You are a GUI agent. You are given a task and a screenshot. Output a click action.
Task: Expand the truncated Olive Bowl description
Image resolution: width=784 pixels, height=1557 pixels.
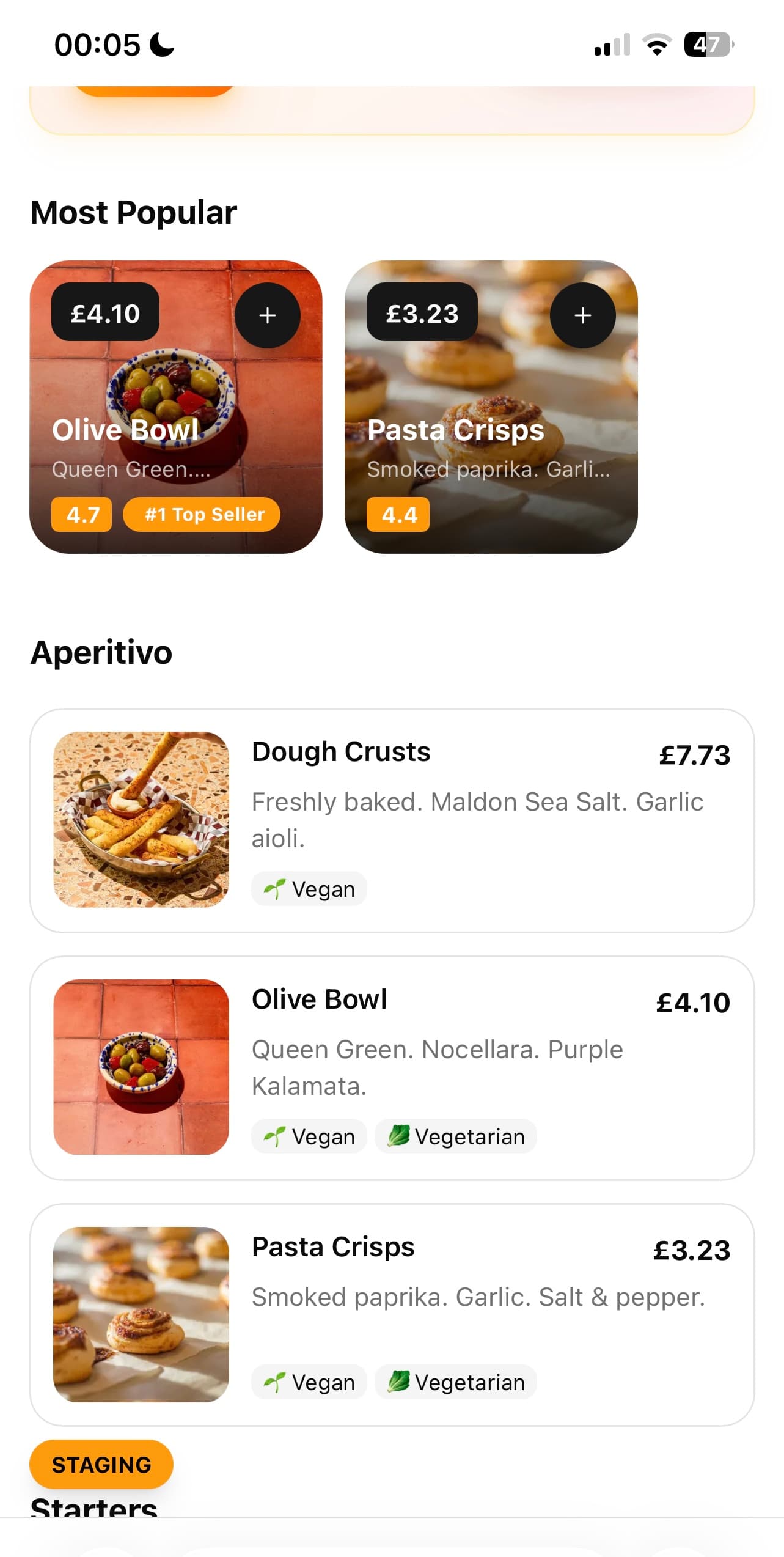(x=131, y=469)
